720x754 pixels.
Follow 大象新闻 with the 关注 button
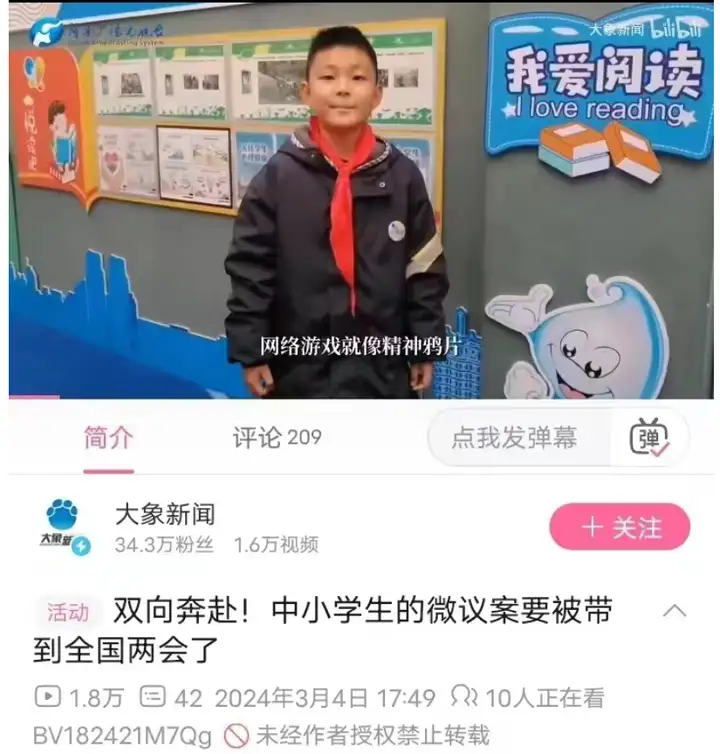(x=619, y=527)
